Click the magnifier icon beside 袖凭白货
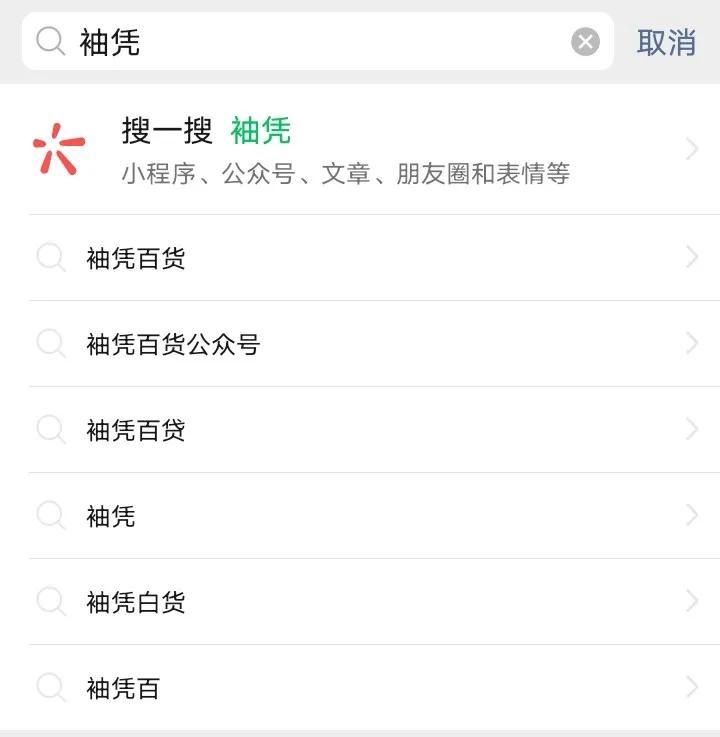 click(x=51, y=602)
